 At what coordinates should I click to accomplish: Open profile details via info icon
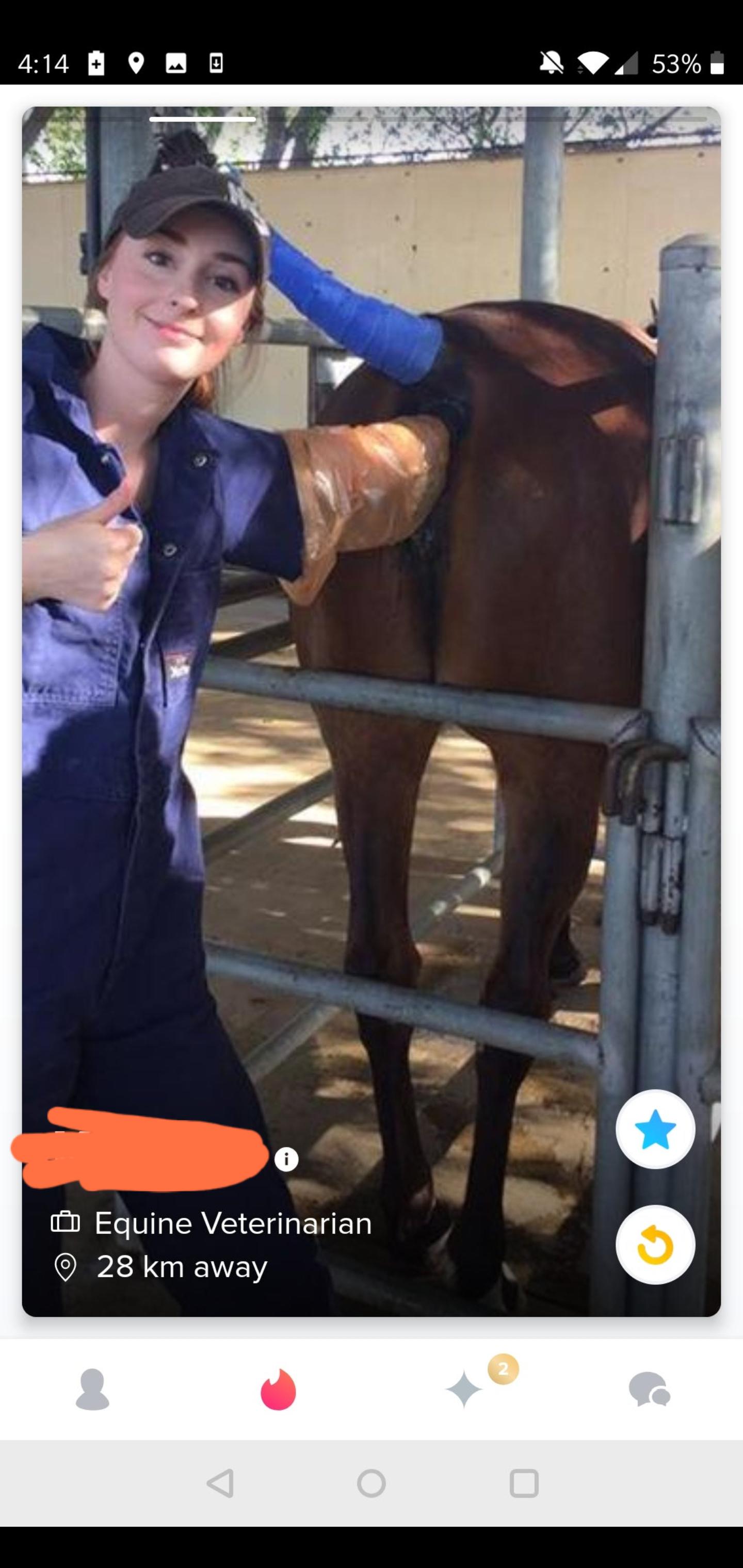pos(286,1159)
